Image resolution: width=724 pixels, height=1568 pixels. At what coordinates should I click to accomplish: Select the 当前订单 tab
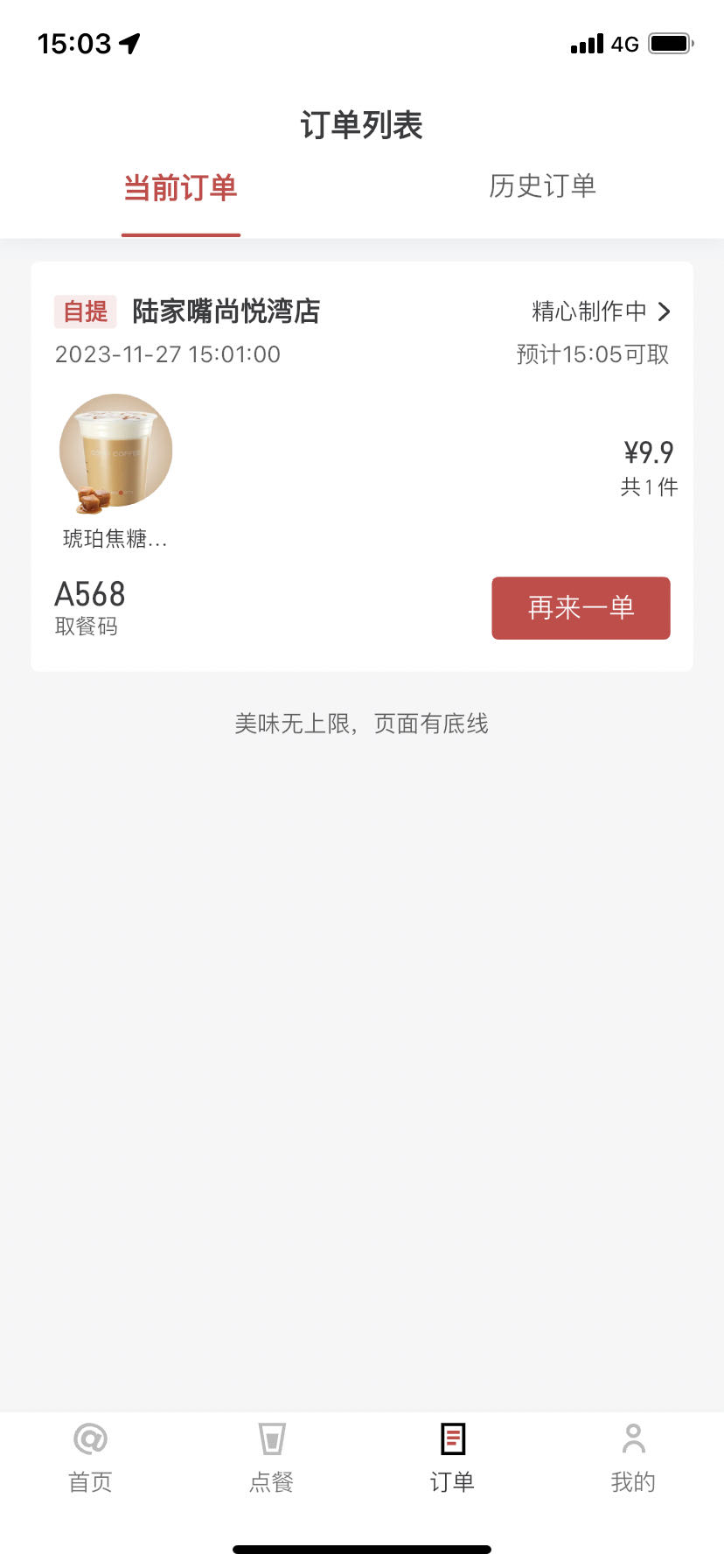point(181,188)
